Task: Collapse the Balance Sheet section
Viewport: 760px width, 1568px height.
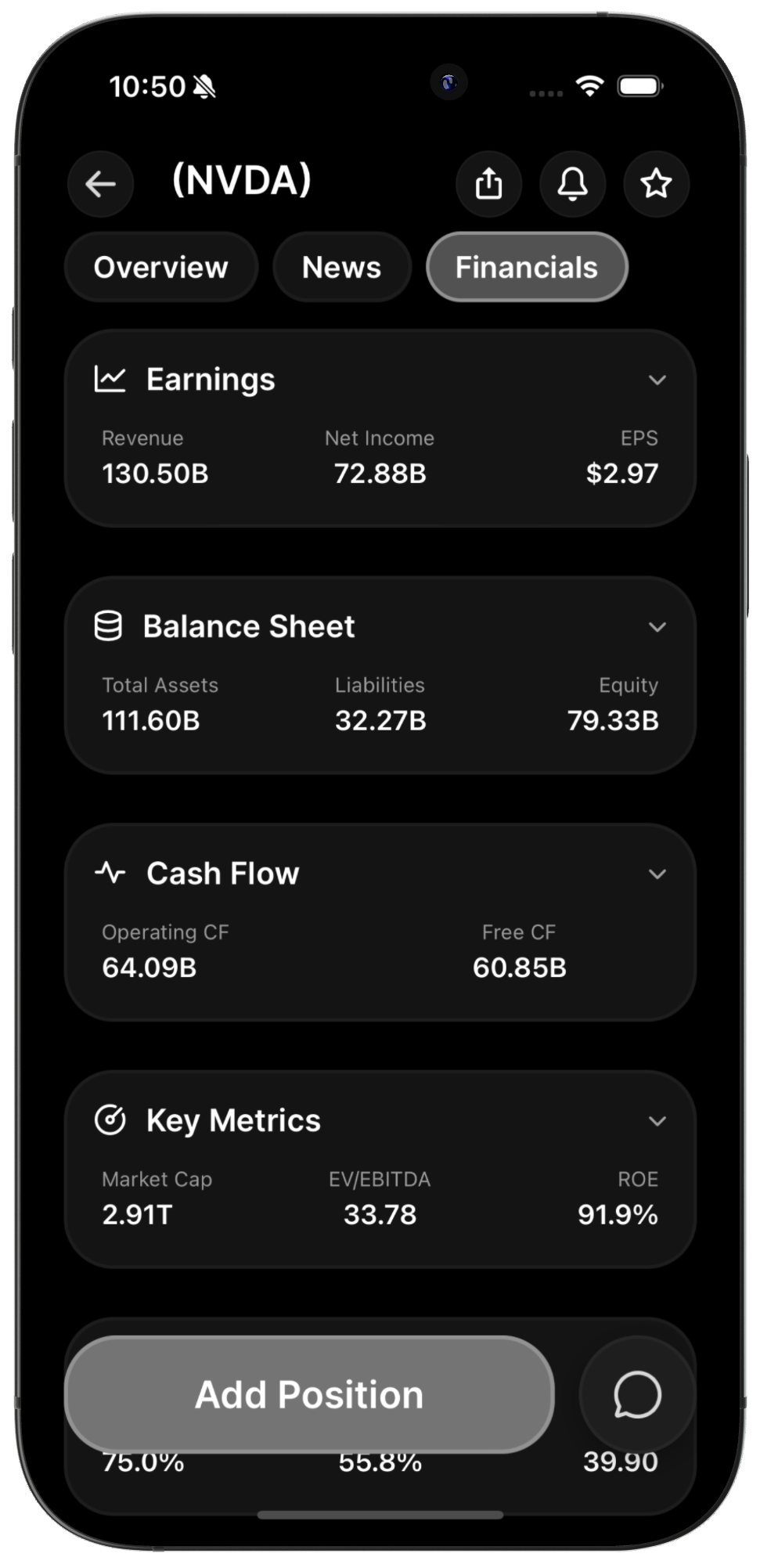Action: [657, 628]
